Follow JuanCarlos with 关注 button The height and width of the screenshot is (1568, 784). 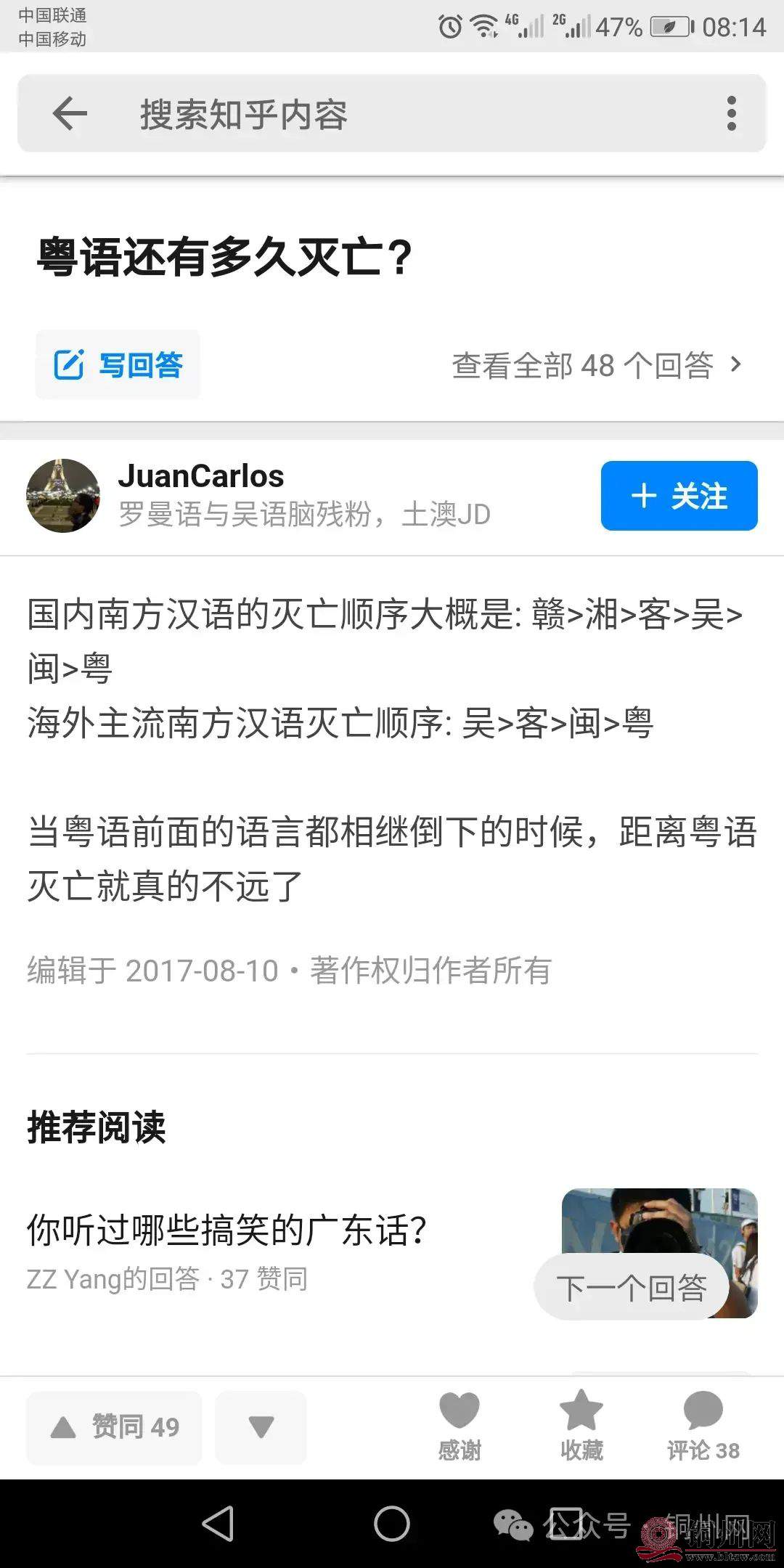tap(679, 497)
